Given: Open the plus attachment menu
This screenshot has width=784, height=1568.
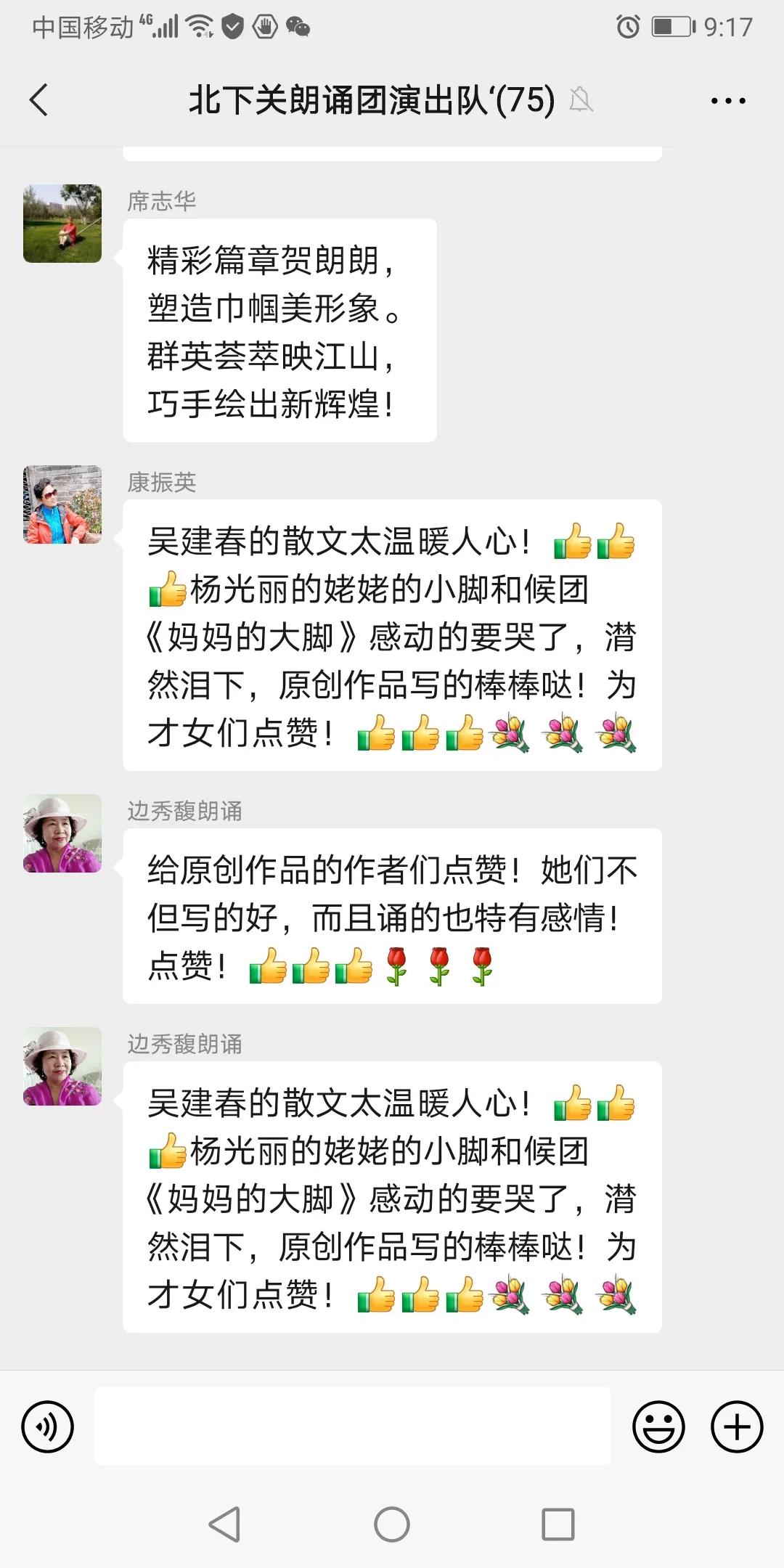Looking at the screenshot, I should 736,1426.
